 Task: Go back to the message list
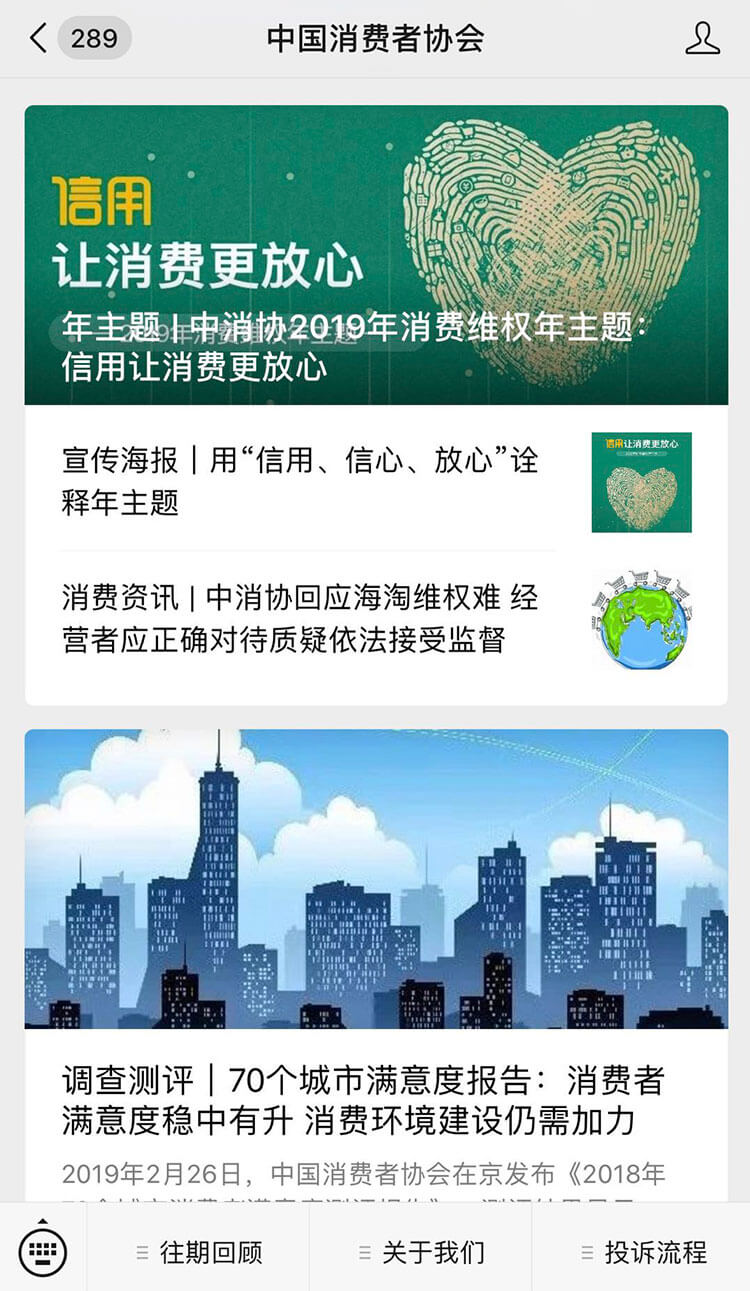40,39
